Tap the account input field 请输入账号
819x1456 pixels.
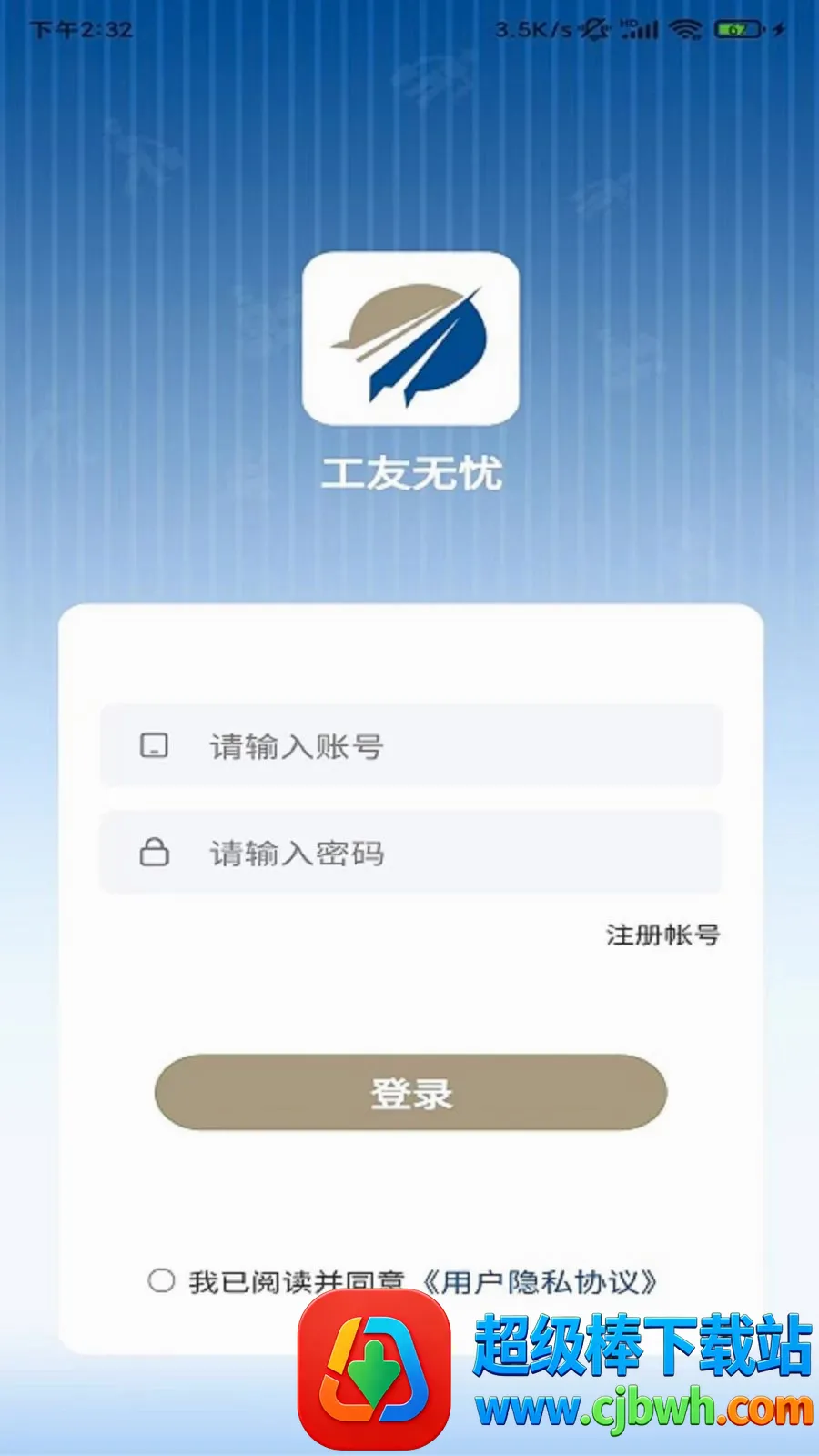pyautogui.click(x=411, y=746)
